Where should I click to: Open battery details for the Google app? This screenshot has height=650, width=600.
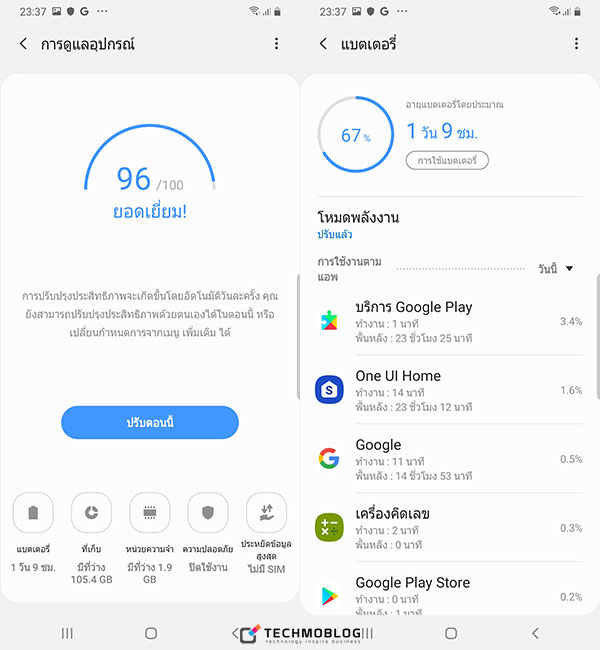[450, 459]
